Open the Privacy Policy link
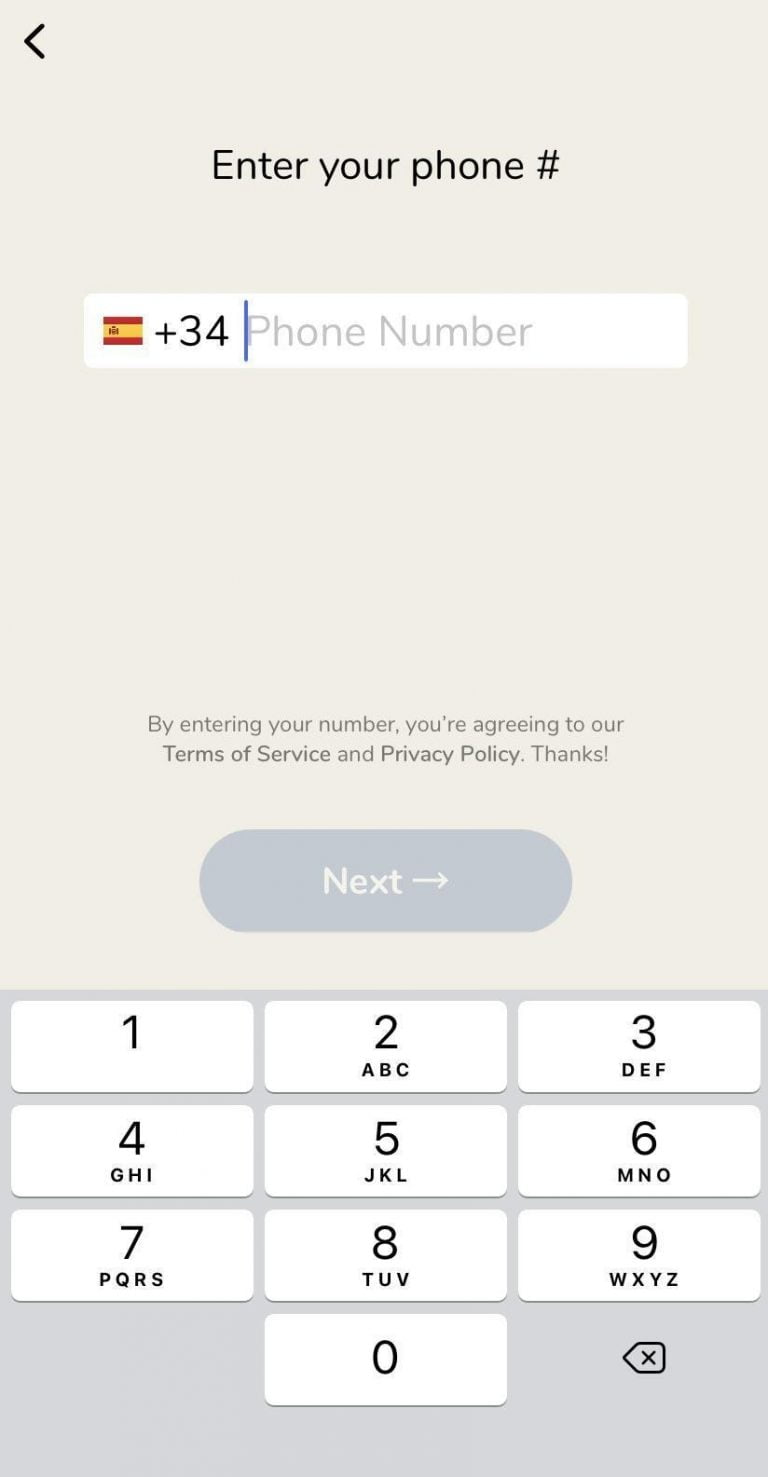Image resolution: width=768 pixels, height=1477 pixels. pyautogui.click(x=449, y=754)
